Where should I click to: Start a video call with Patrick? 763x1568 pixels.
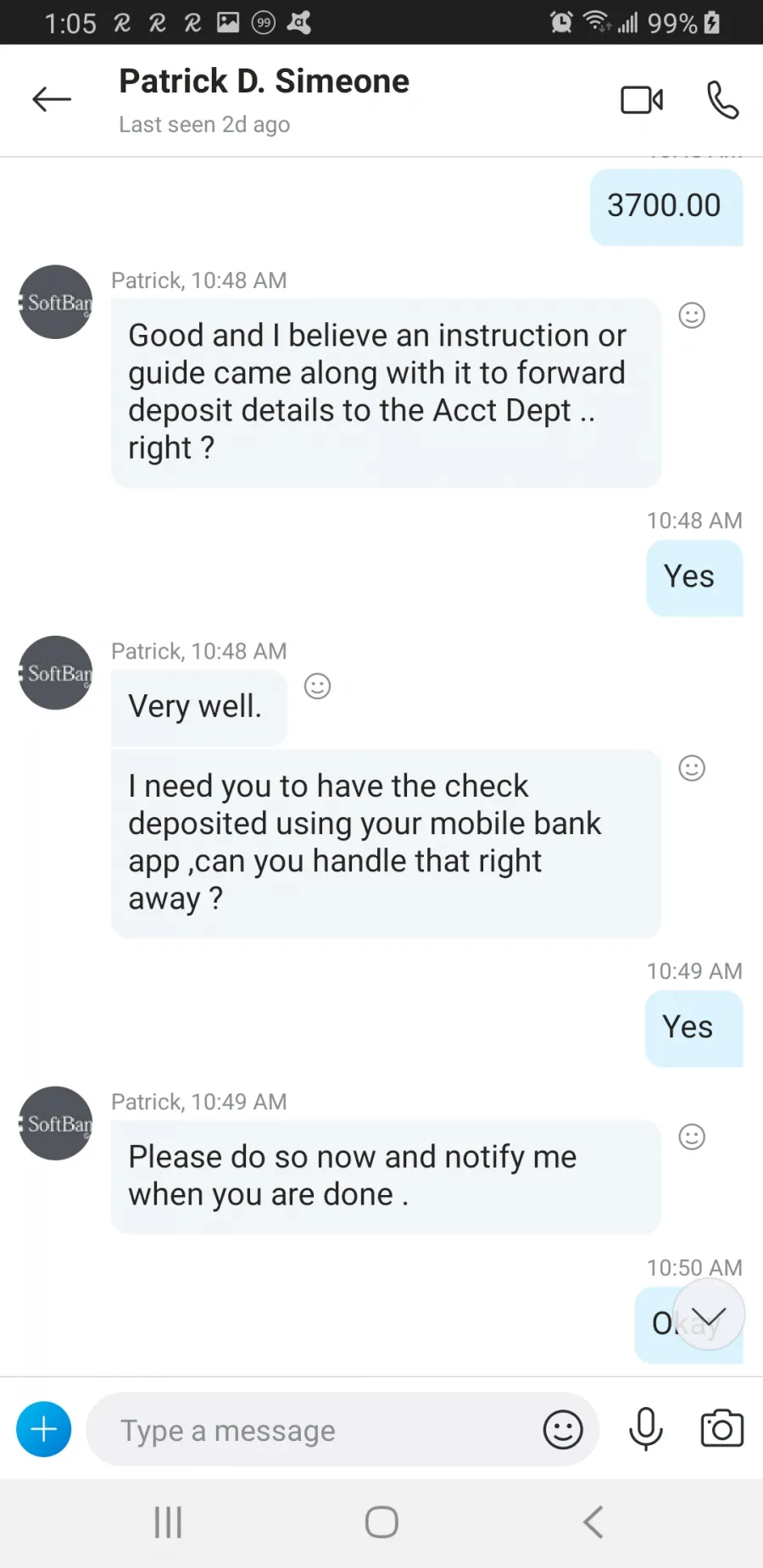click(x=642, y=100)
